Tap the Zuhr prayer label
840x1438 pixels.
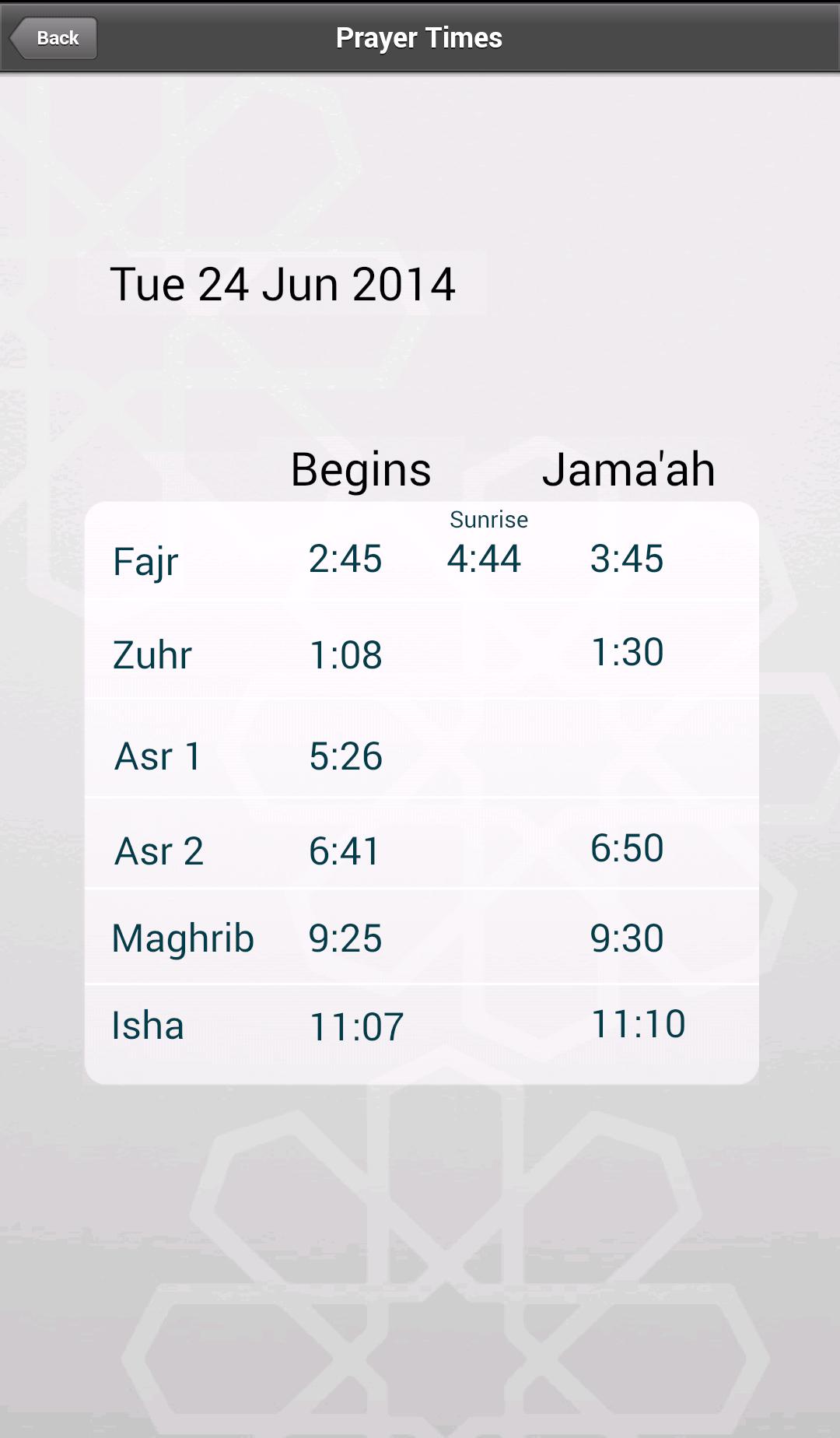[x=151, y=654]
